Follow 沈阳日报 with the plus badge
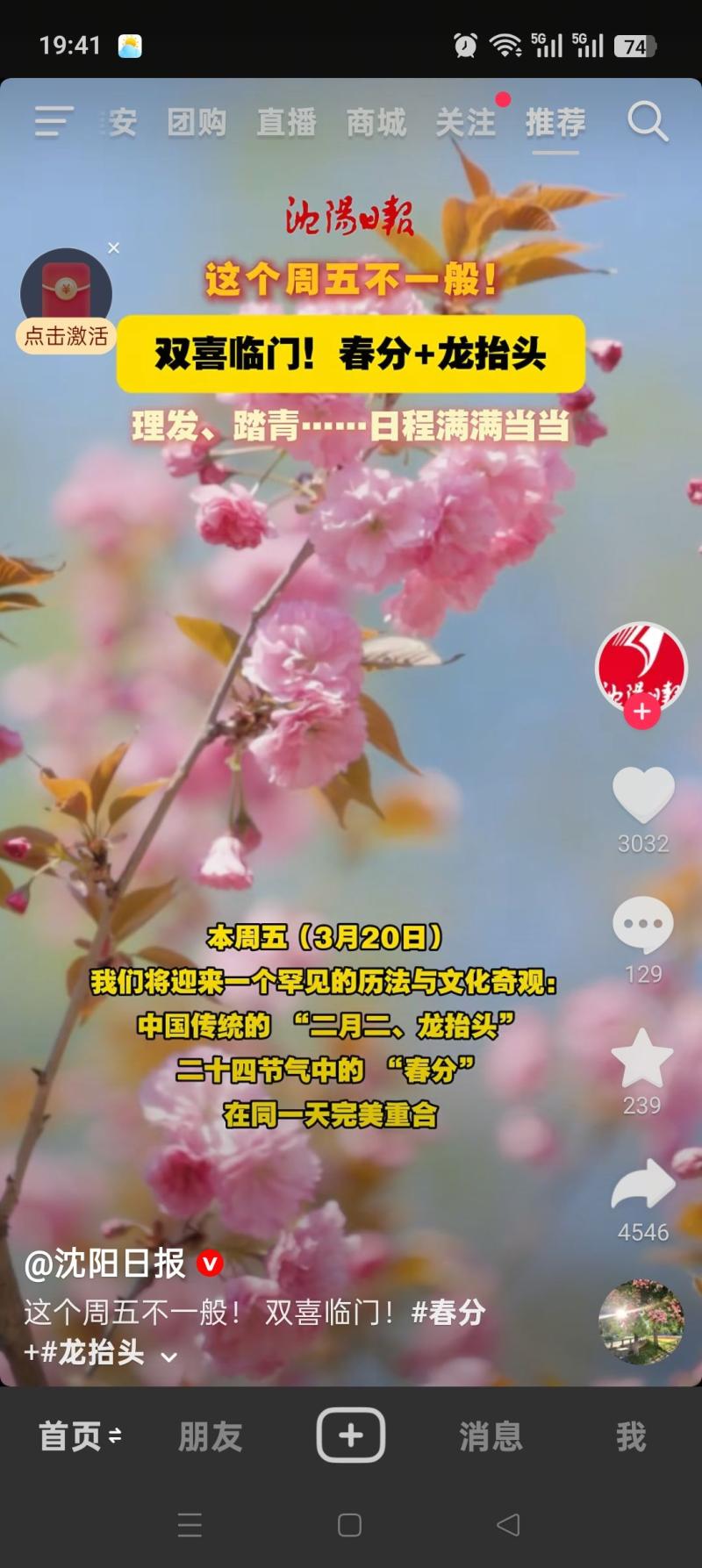 click(641, 712)
